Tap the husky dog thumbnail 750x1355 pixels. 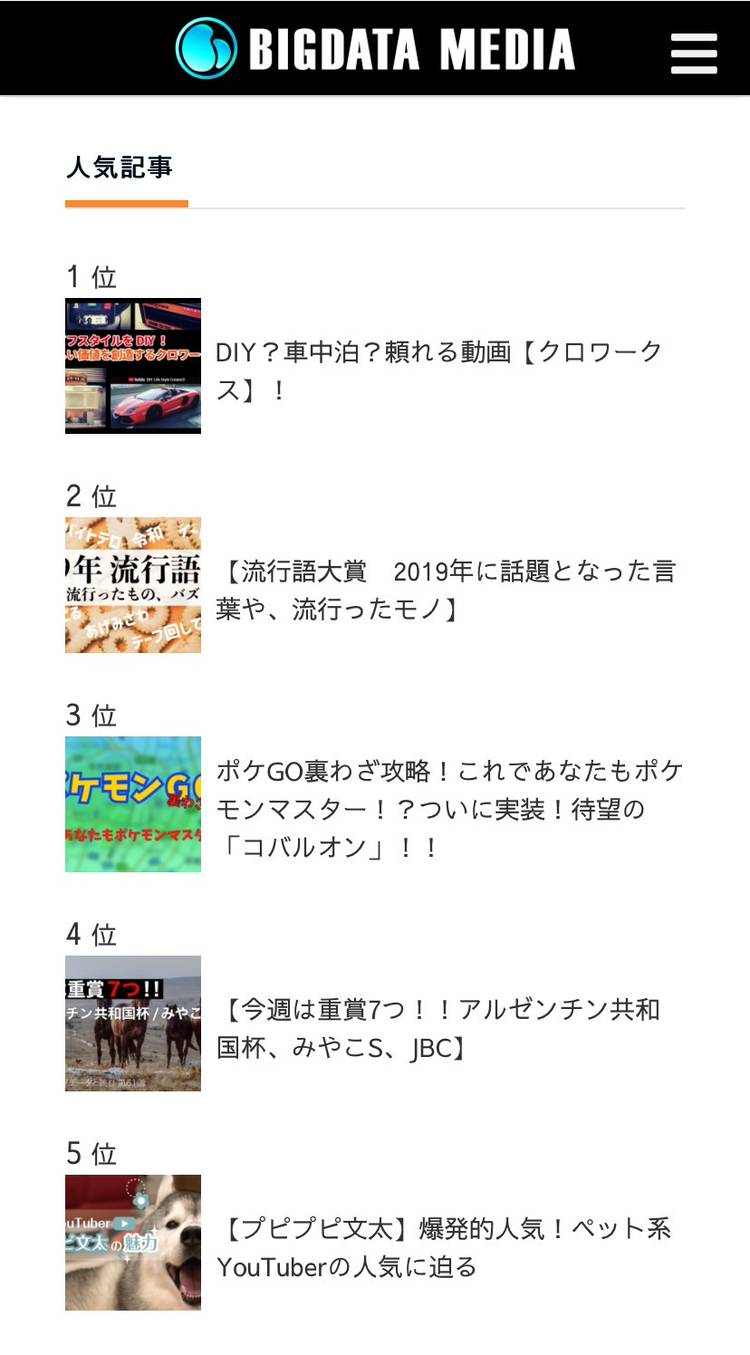133,1242
